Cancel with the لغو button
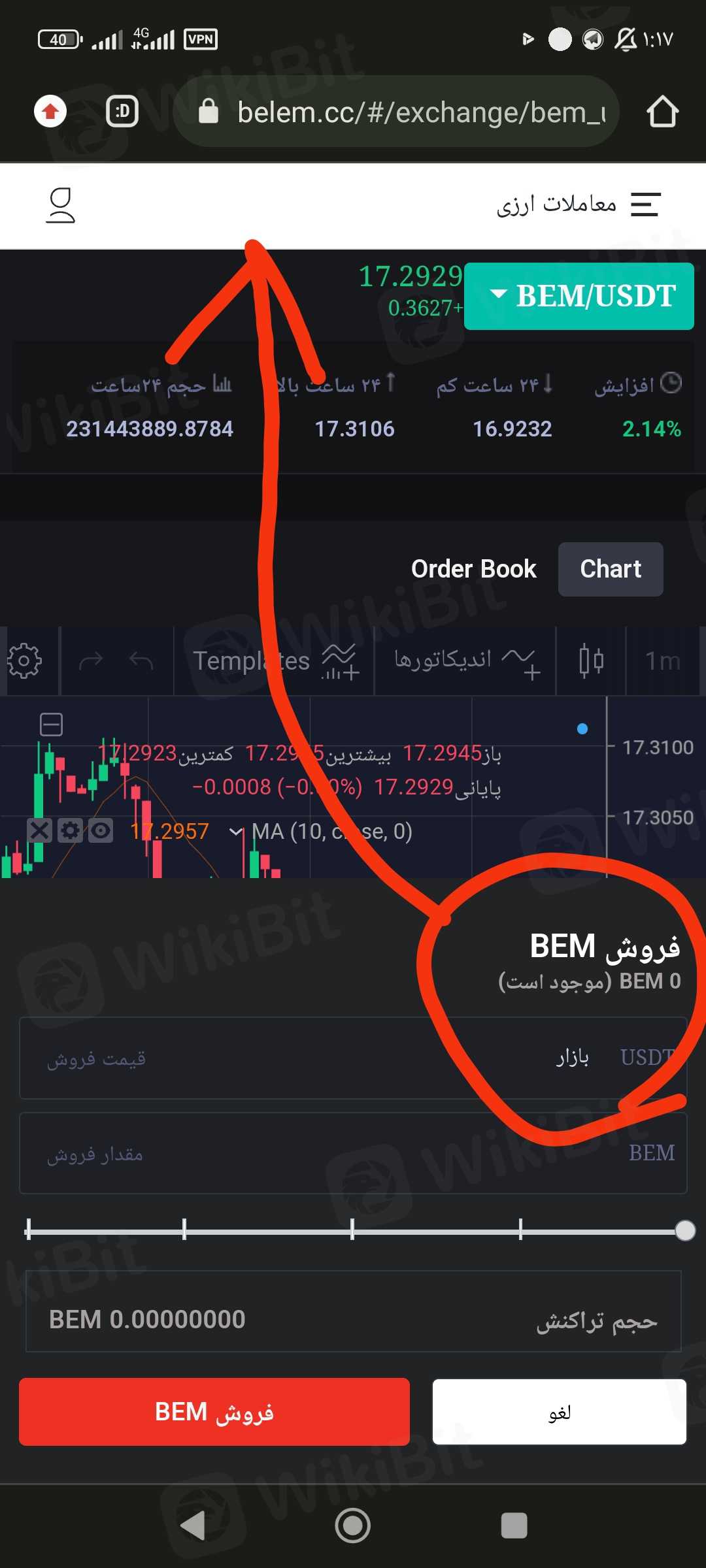Image resolution: width=706 pixels, height=1568 pixels. [x=559, y=1412]
